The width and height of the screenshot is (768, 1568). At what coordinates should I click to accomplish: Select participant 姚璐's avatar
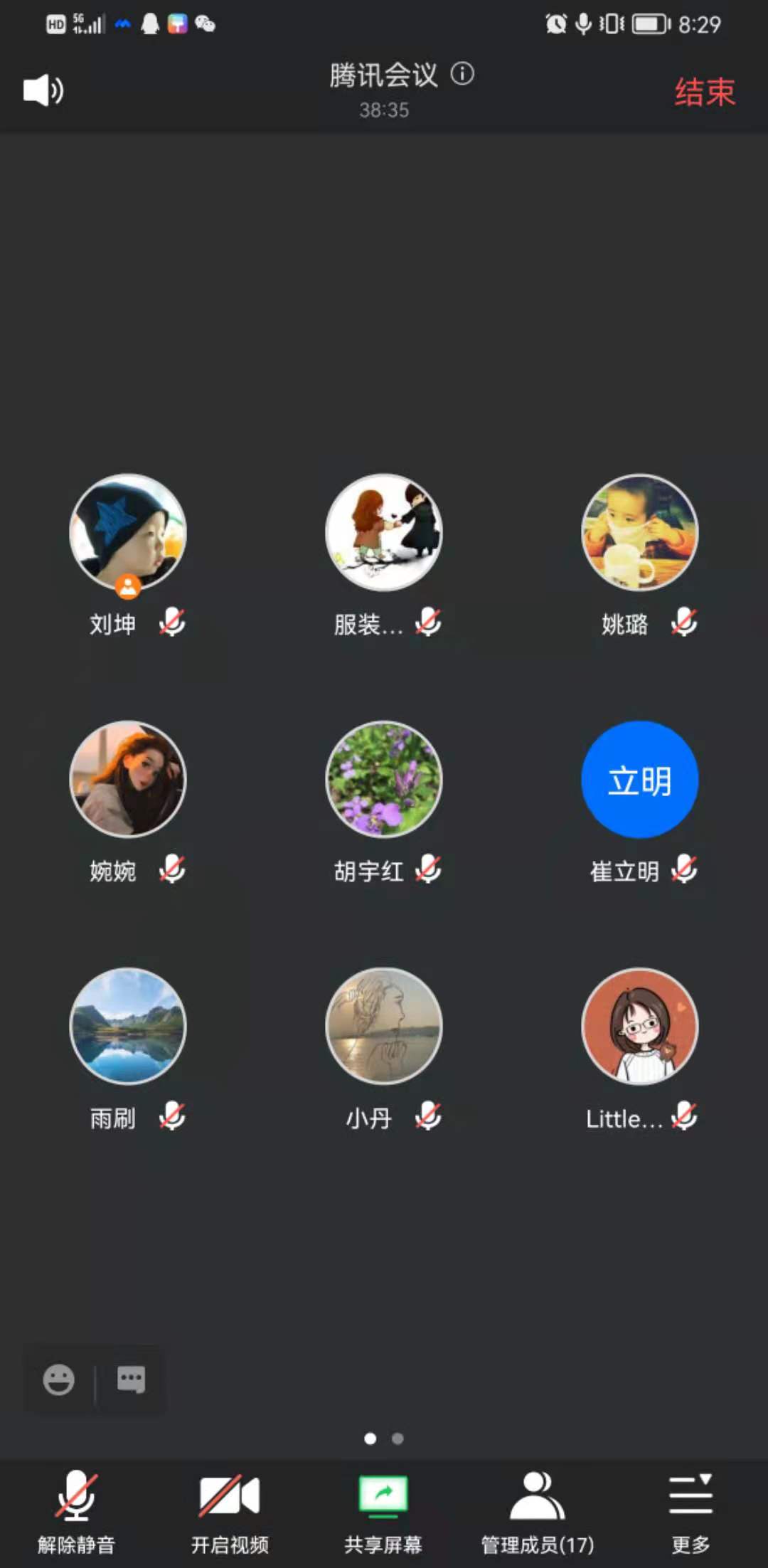[639, 532]
